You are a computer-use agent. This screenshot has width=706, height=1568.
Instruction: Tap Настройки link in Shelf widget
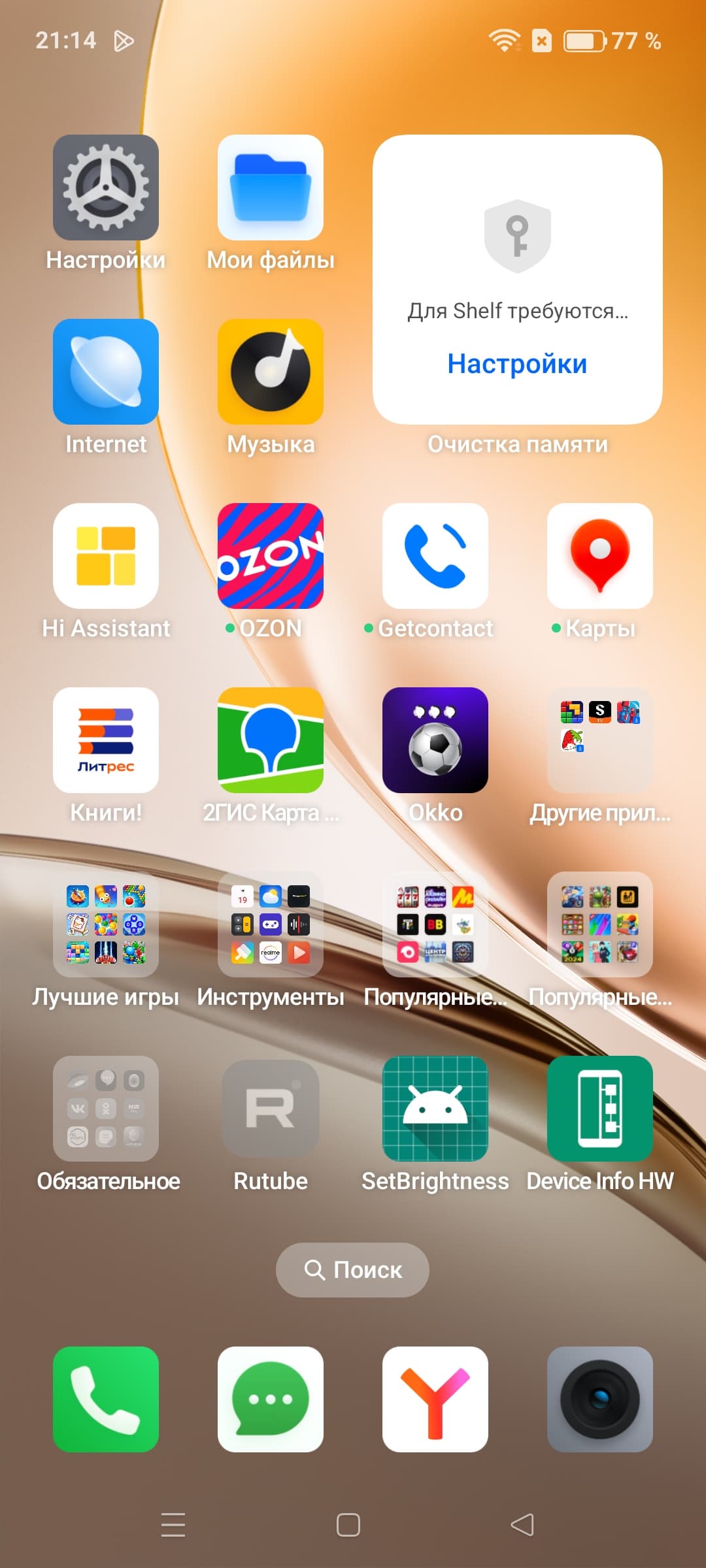517,364
